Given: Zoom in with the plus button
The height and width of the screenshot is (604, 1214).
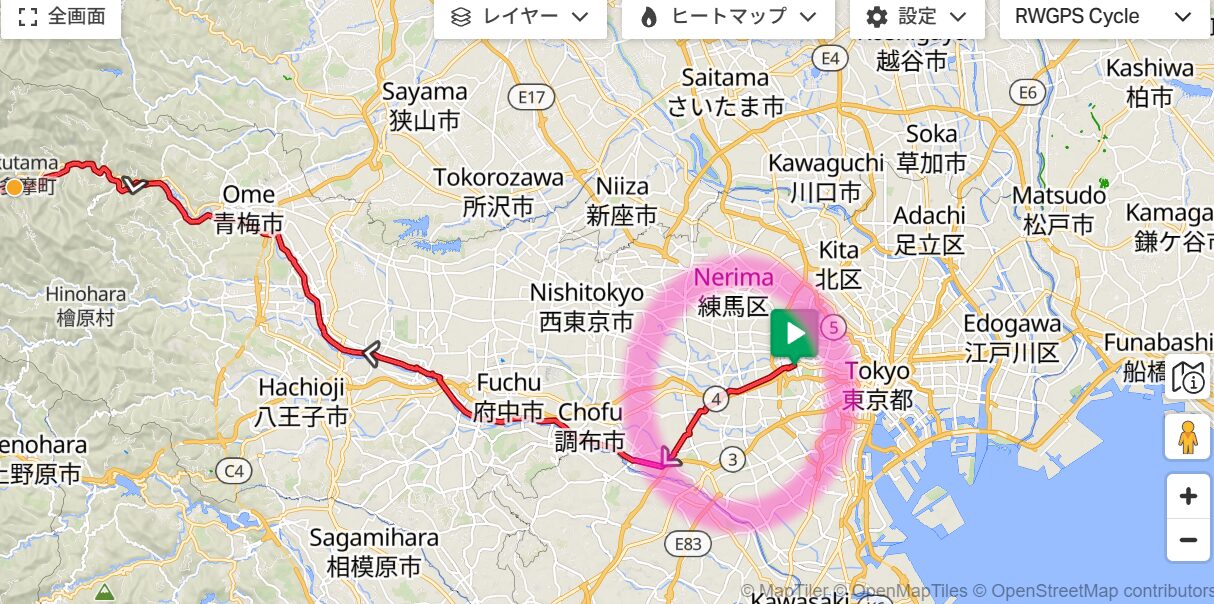Looking at the screenshot, I should [x=1188, y=497].
